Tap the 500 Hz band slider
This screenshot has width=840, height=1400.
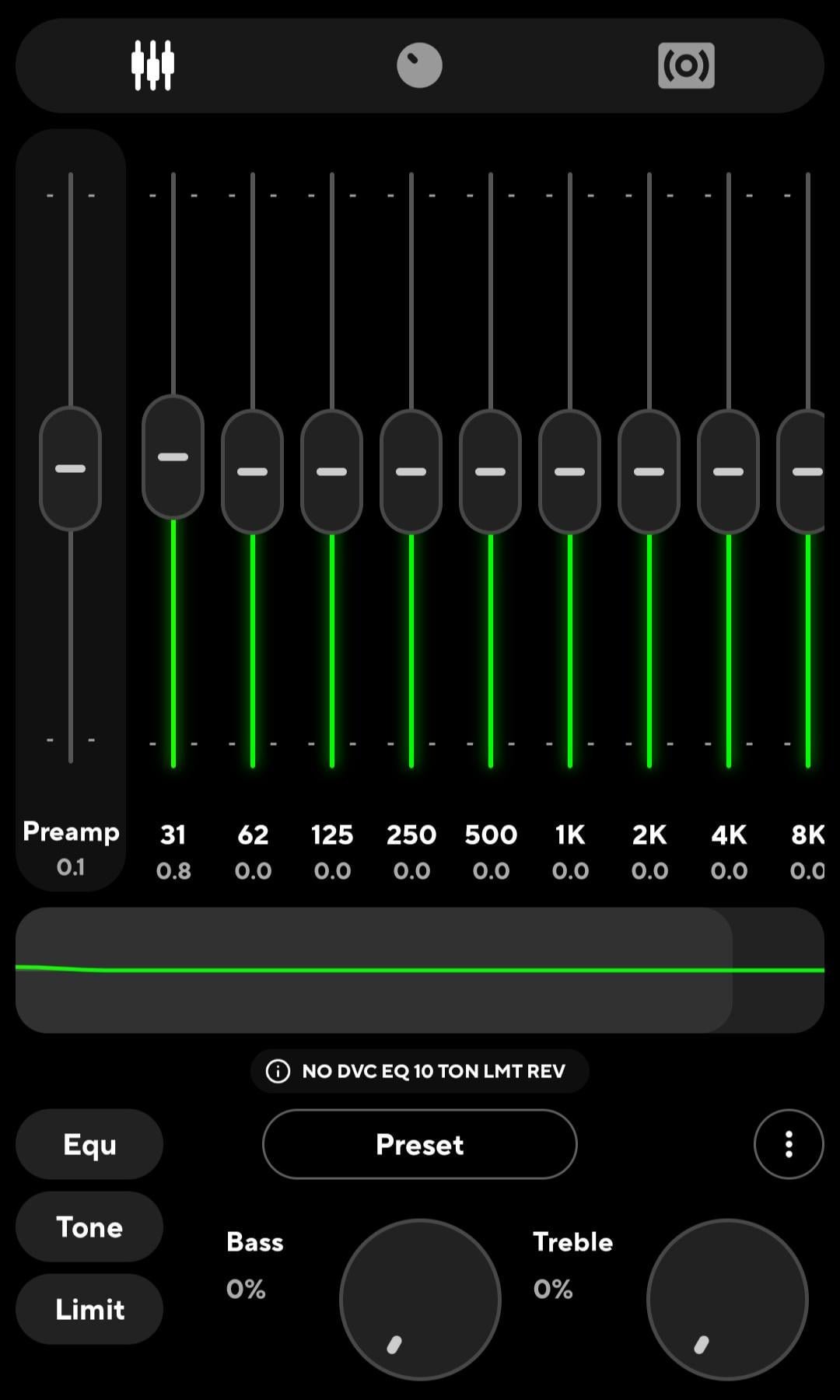coord(490,471)
